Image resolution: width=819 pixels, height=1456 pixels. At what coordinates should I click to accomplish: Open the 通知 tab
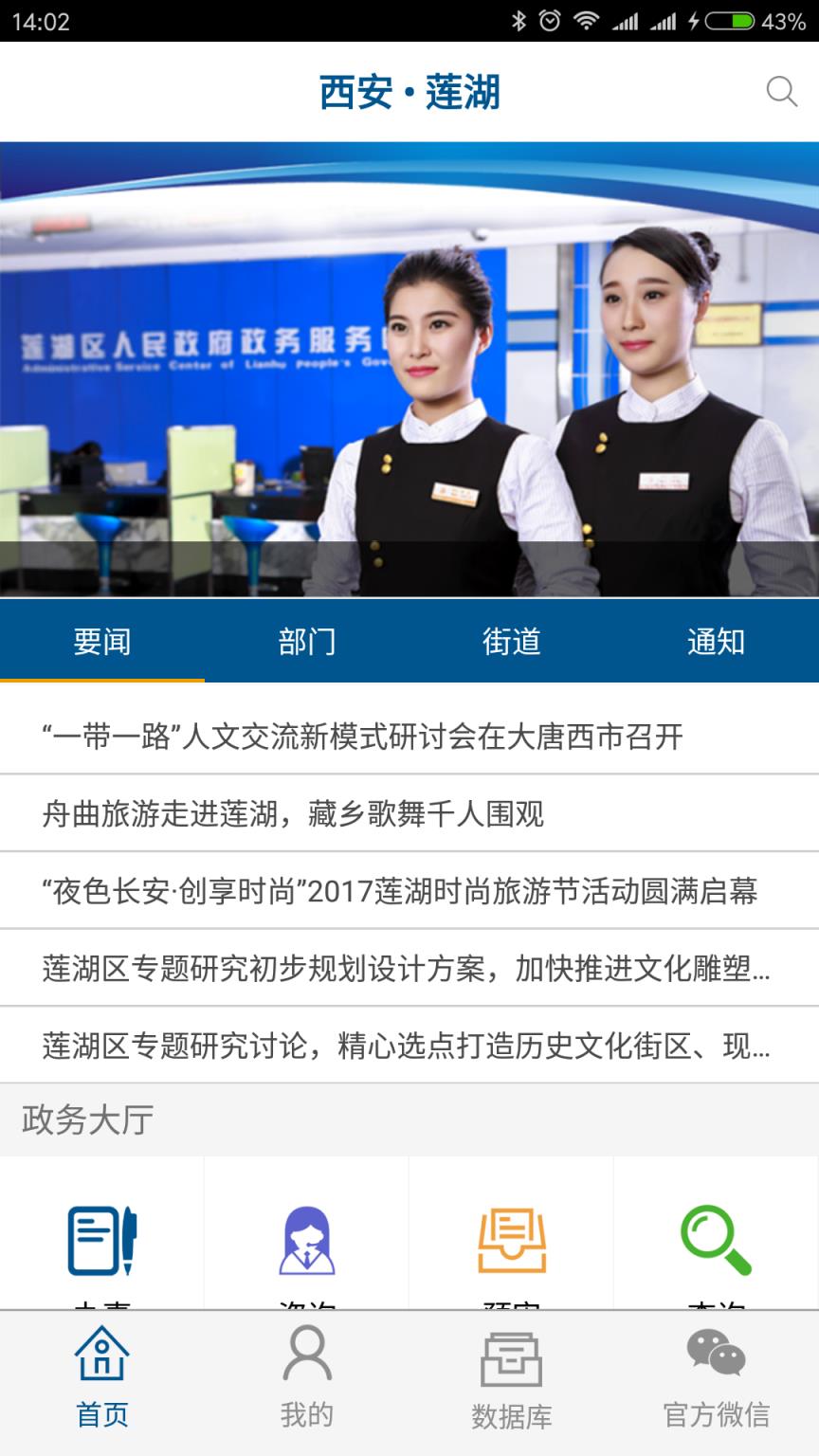click(x=717, y=641)
